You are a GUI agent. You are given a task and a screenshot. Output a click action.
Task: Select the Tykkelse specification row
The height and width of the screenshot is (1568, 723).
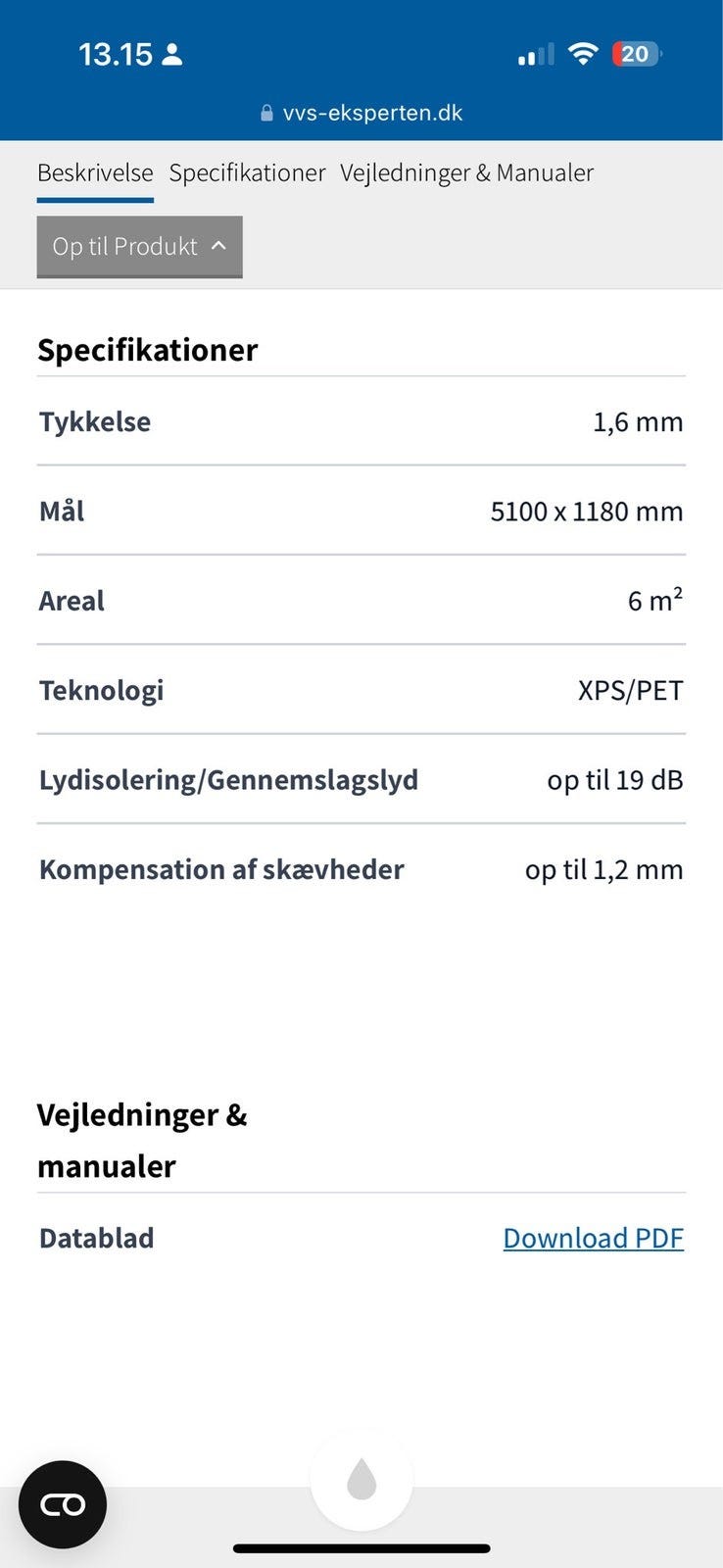click(94, 422)
